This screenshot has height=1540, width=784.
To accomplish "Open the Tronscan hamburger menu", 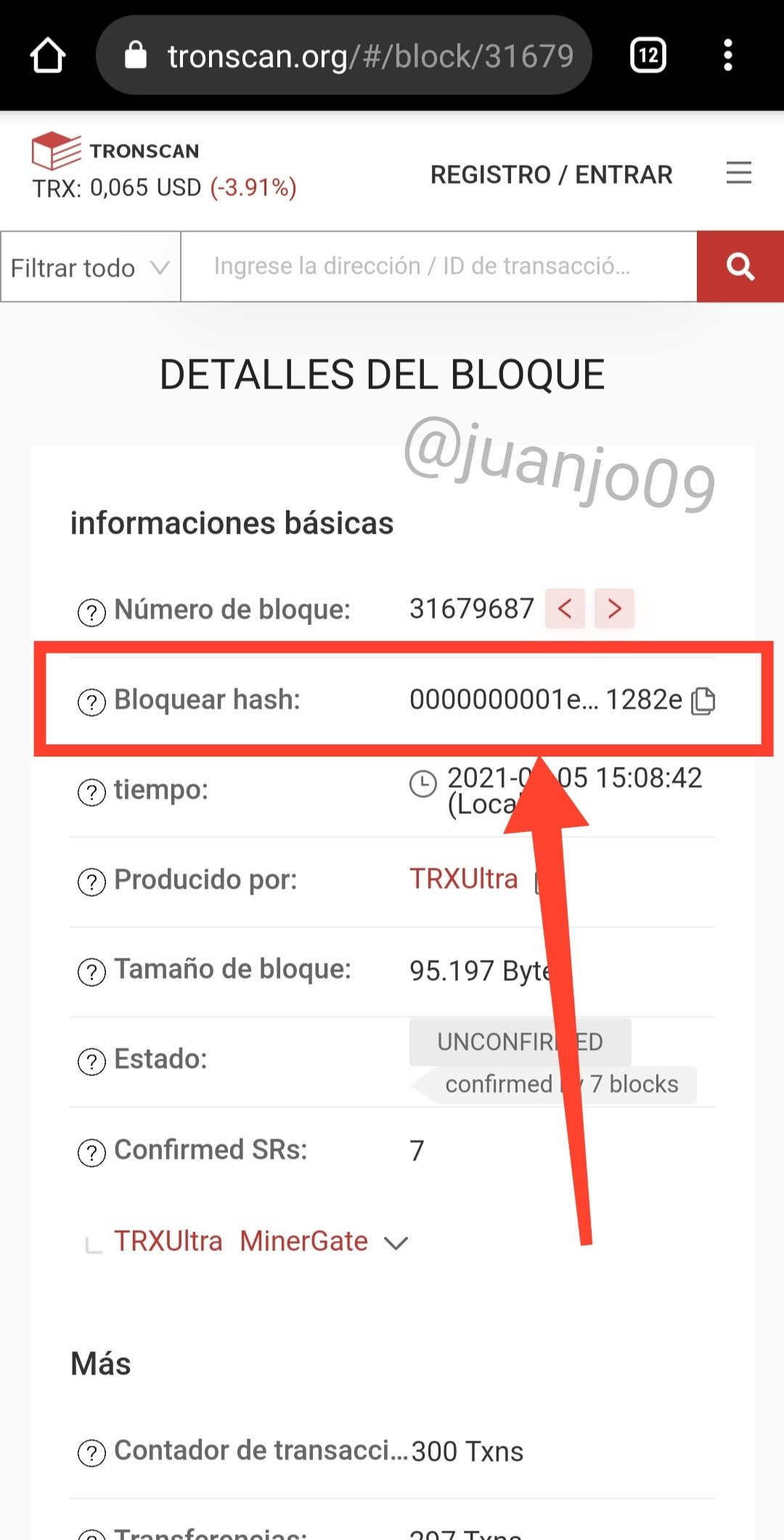I will click(739, 173).
